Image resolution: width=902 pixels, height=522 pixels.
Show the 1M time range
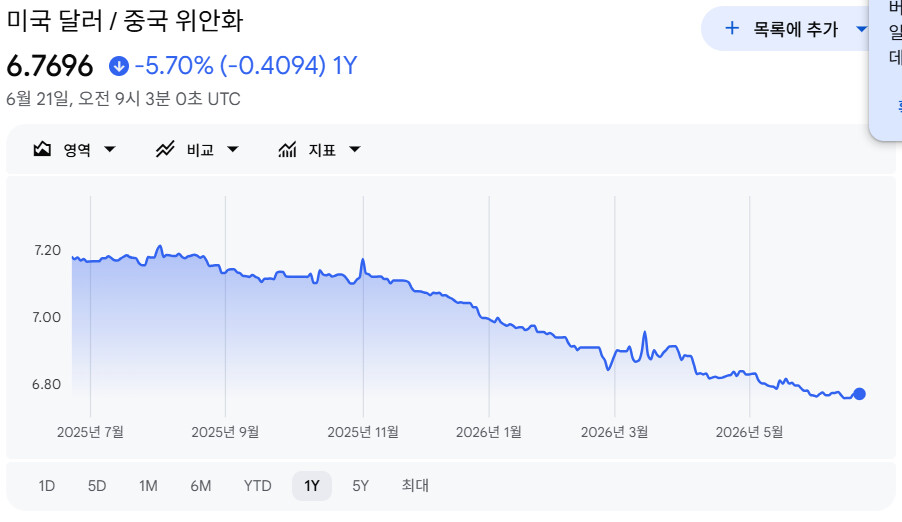[x=148, y=486]
